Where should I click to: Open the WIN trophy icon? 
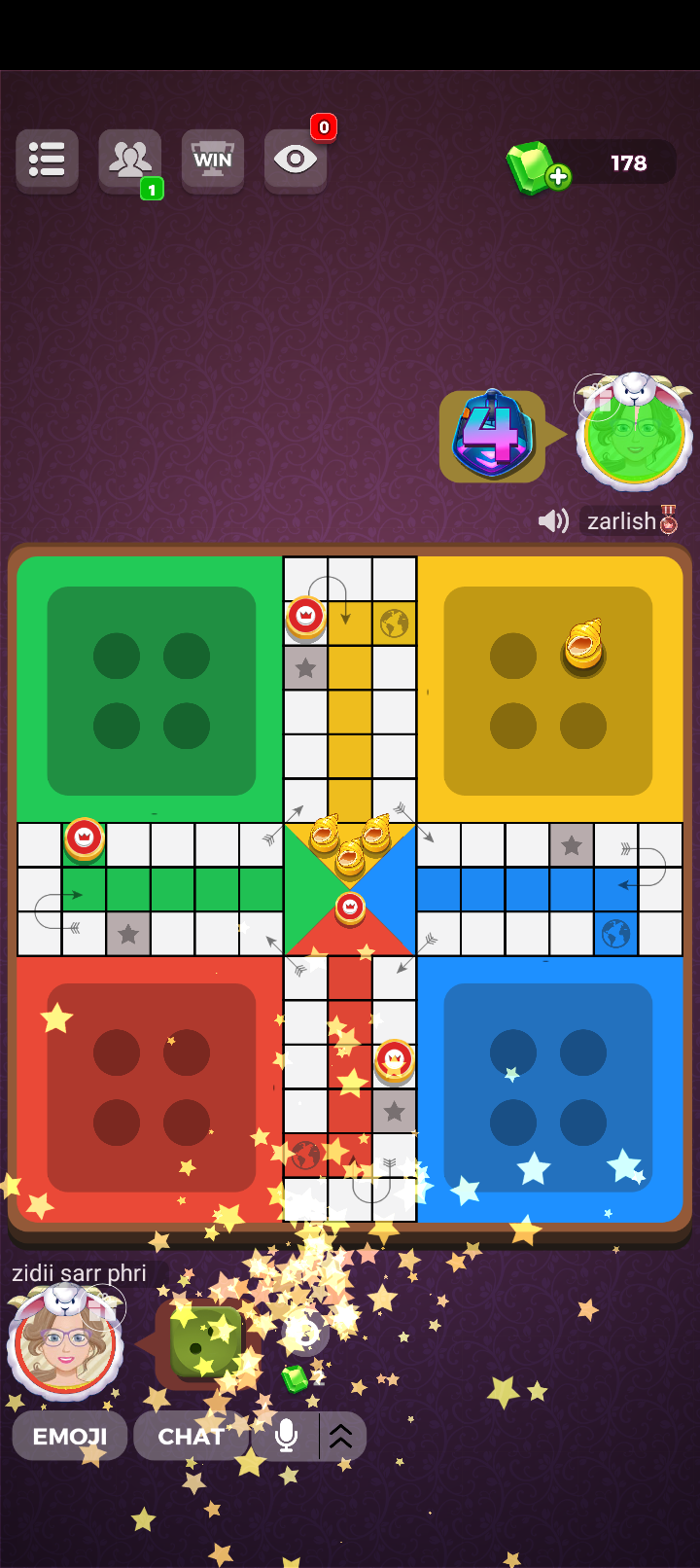tap(213, 160)
